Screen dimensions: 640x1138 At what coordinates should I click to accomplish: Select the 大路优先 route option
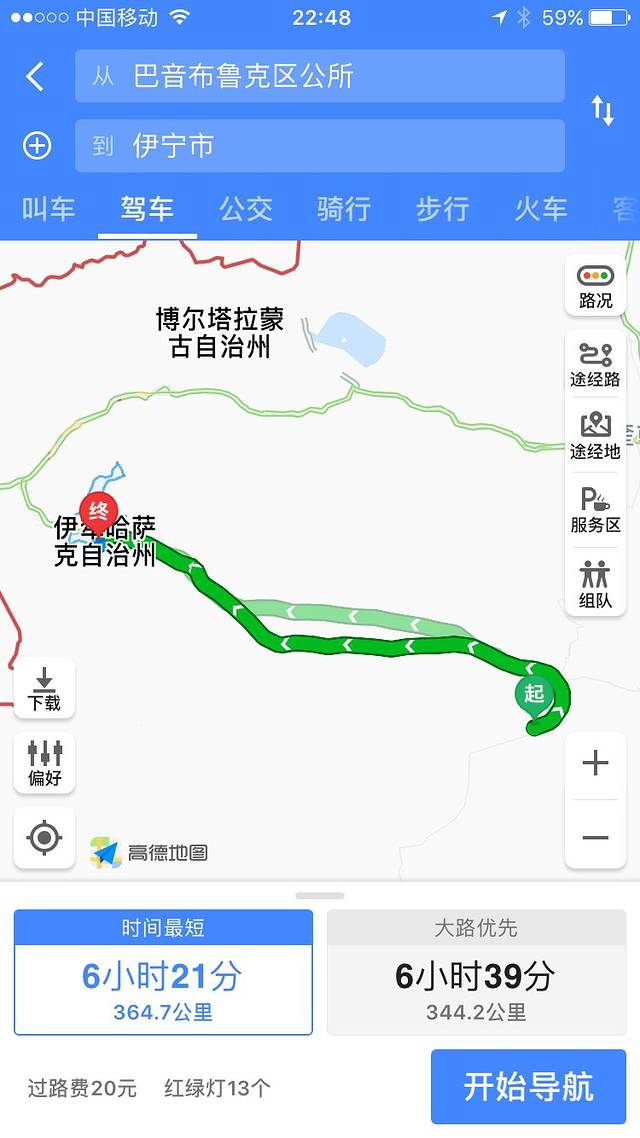[x=476, y=972]
